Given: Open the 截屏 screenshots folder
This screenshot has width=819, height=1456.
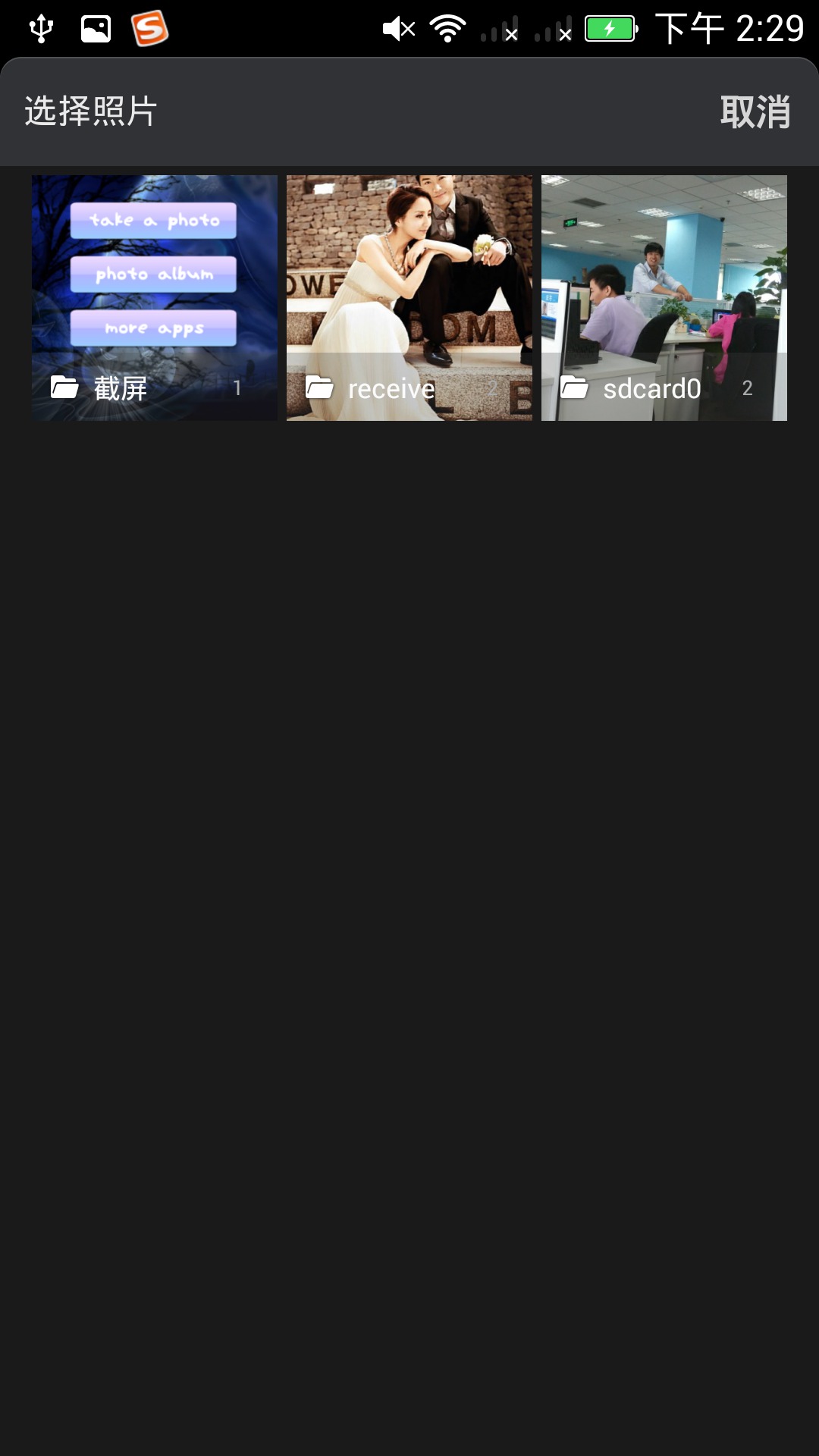Looking at the screenshot, I should tap(155, 298).
